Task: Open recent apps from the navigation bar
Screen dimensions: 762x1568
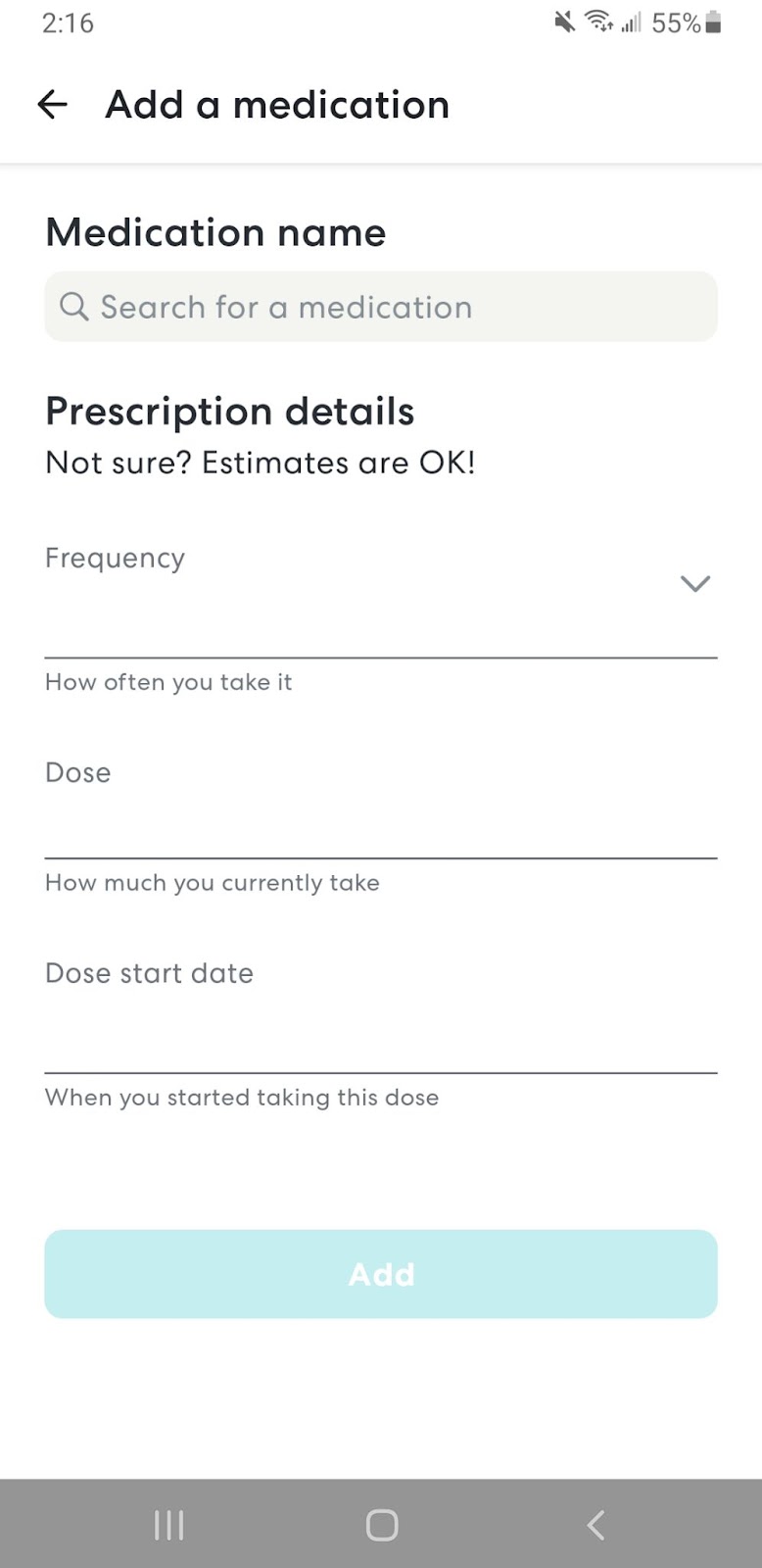Action: (168, 1525)
